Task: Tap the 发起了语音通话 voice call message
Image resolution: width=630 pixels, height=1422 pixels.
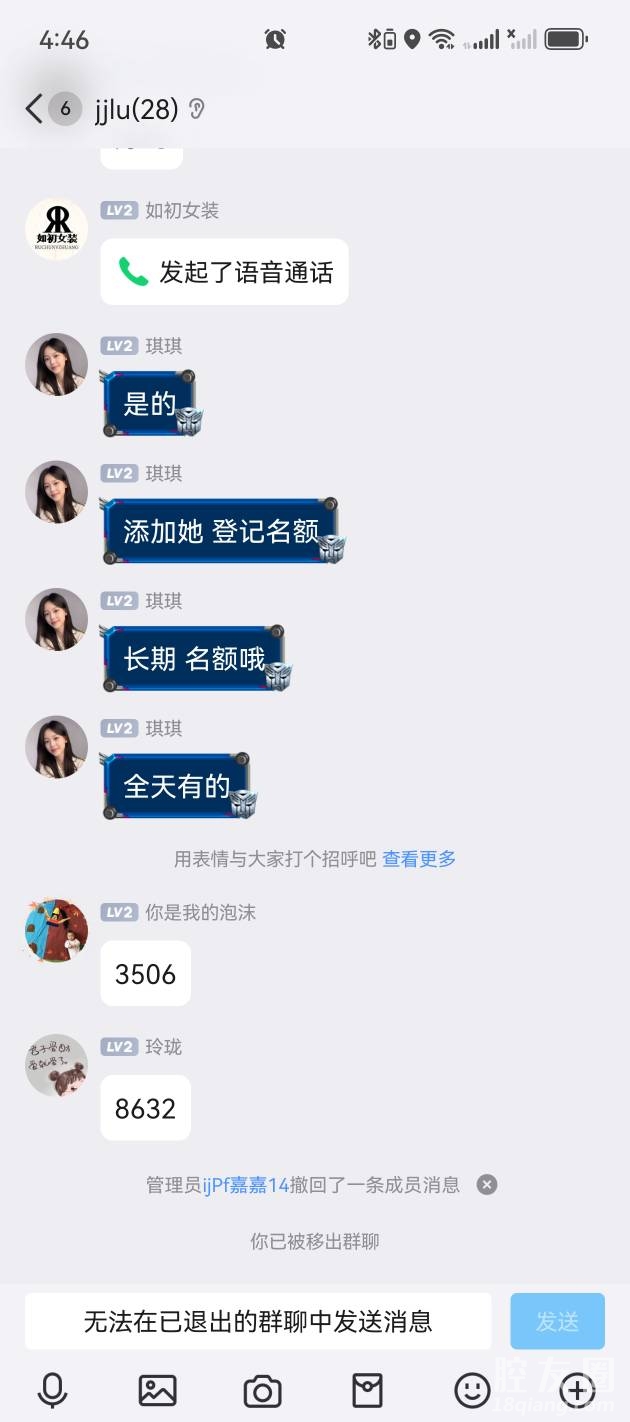Action: [224, 272]
